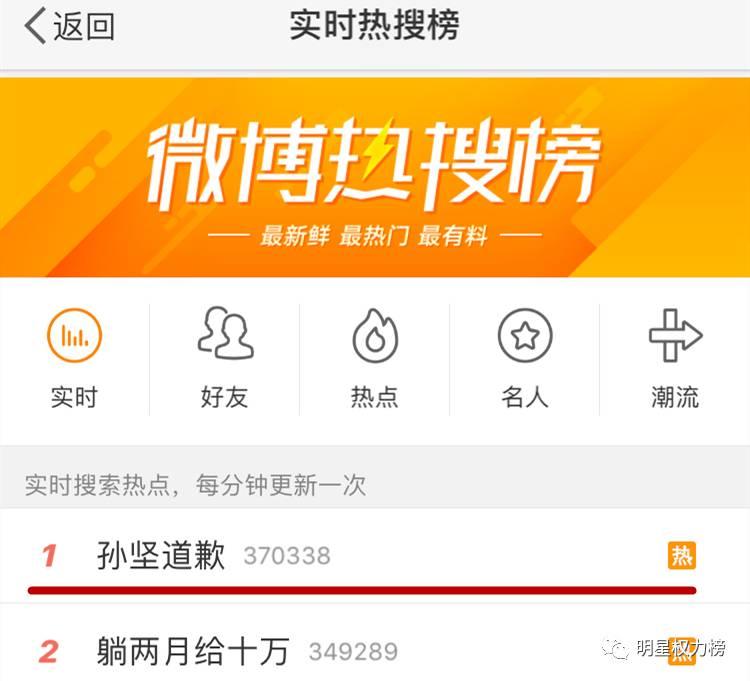
Task: Switch to the 潮流 tab
Action: (675, 358)
